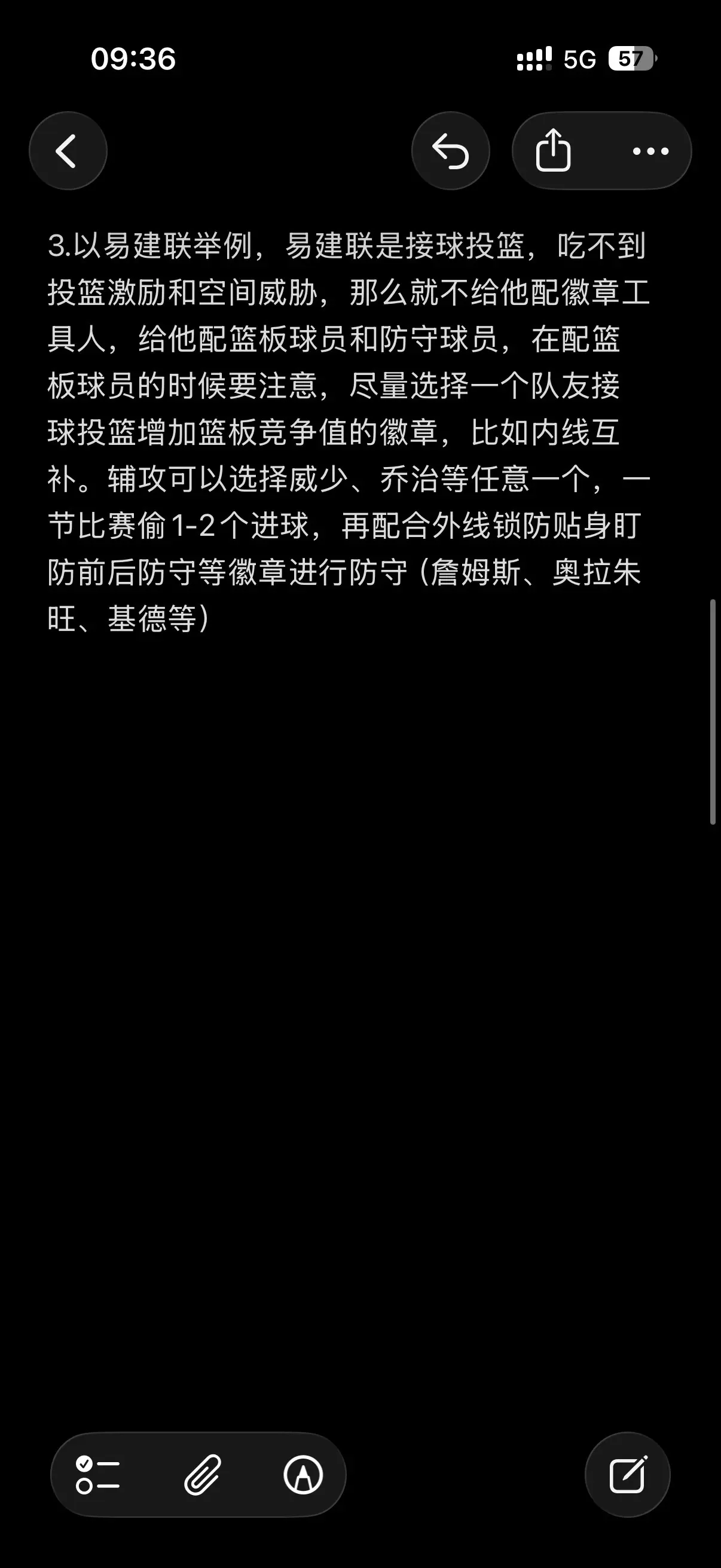The width and height of the screenshot is (721, 1568).
Task: Undo the last edit
Action: (x=450, y=150)
